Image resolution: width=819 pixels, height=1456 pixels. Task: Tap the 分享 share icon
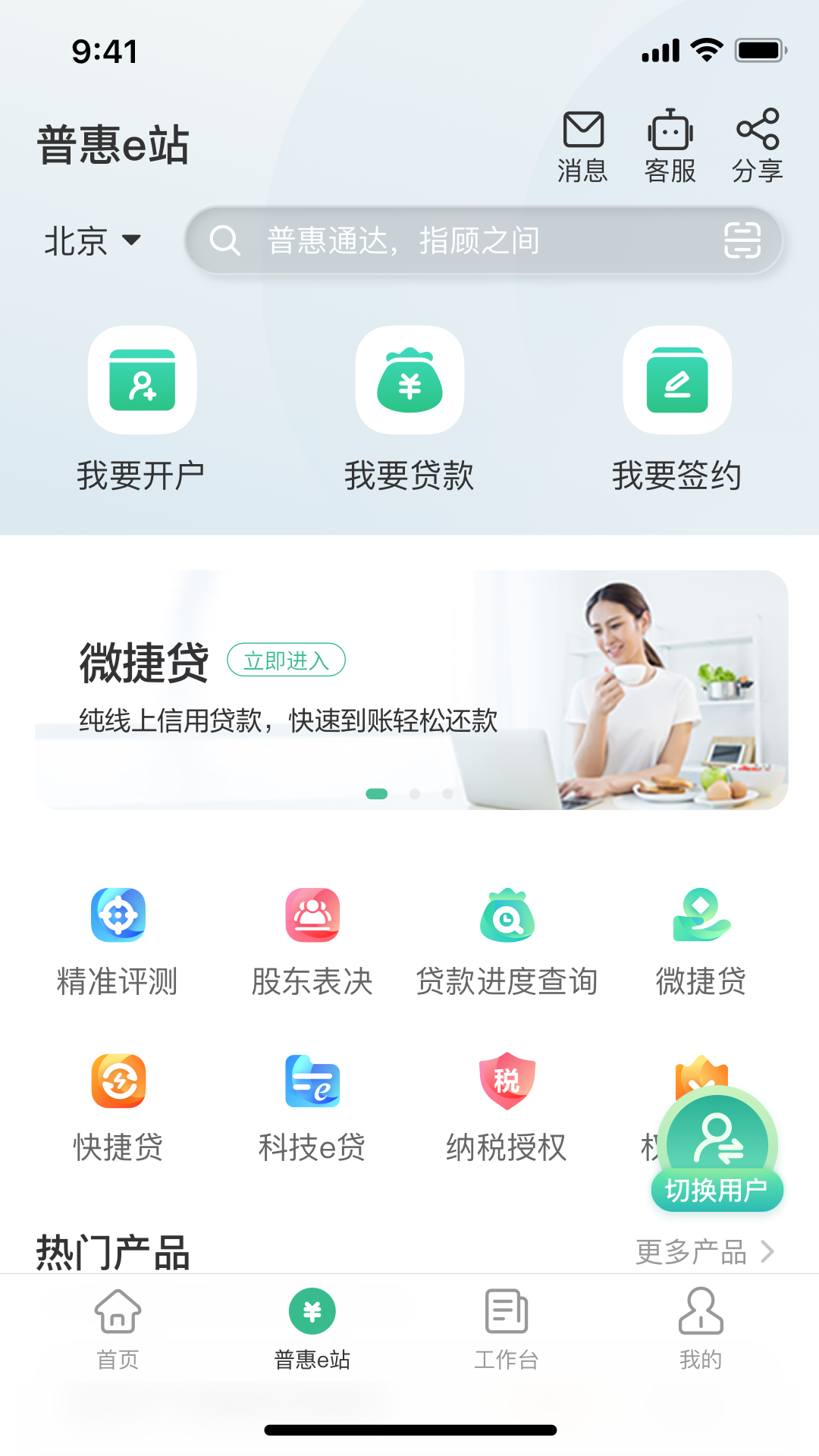coord(757,146)
